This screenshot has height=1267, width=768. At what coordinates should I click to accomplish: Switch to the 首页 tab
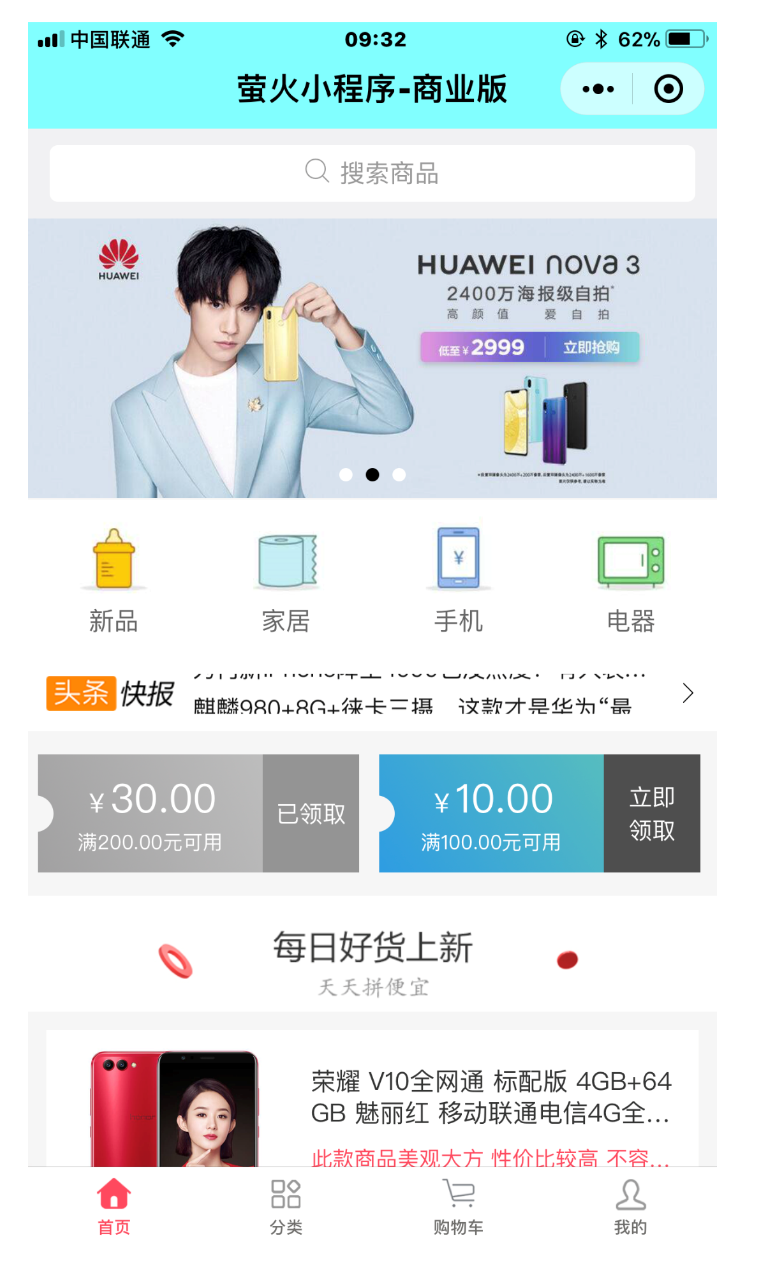click(114, 1207)
